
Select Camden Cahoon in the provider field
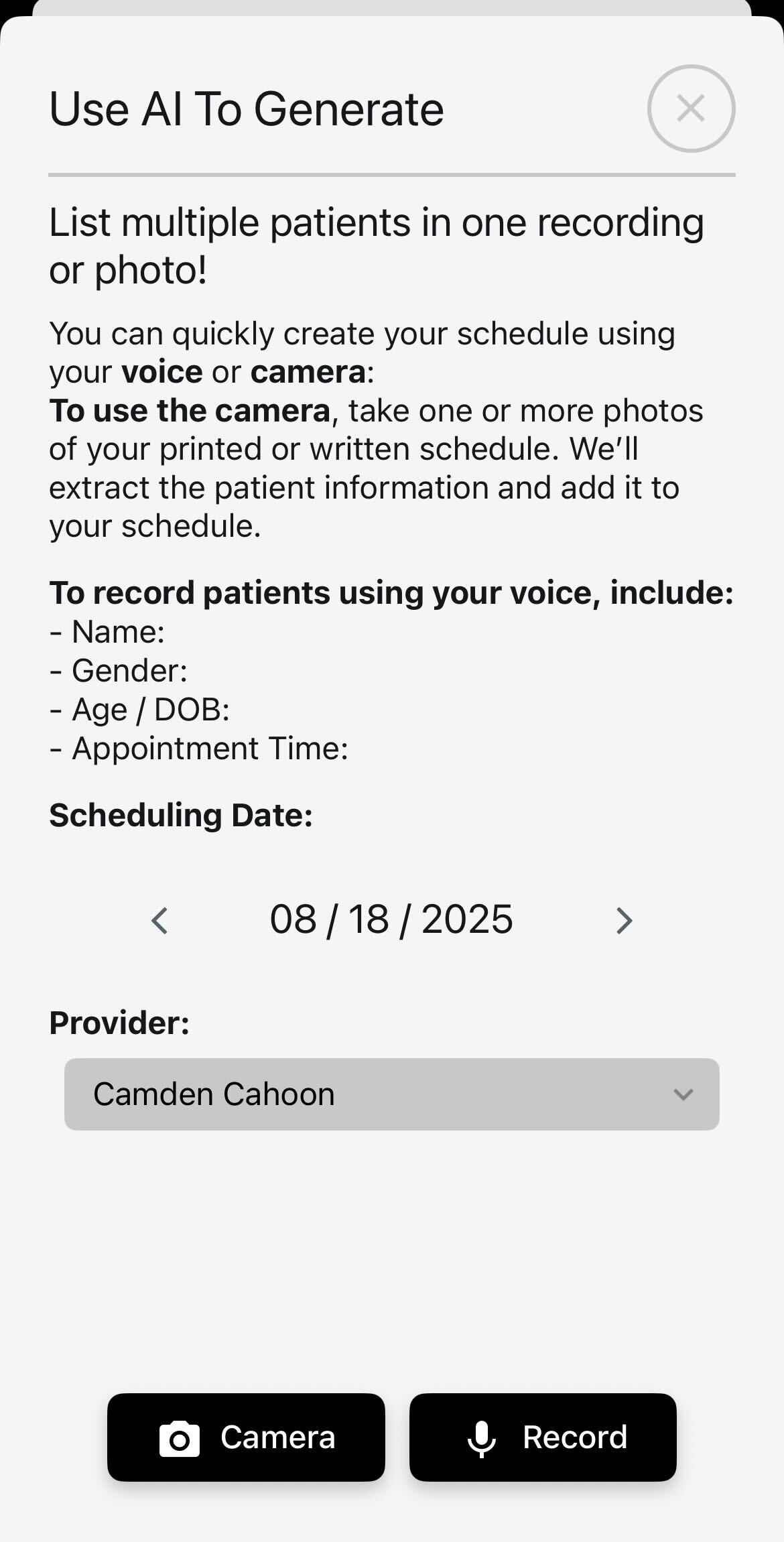tap(214, 1094)
